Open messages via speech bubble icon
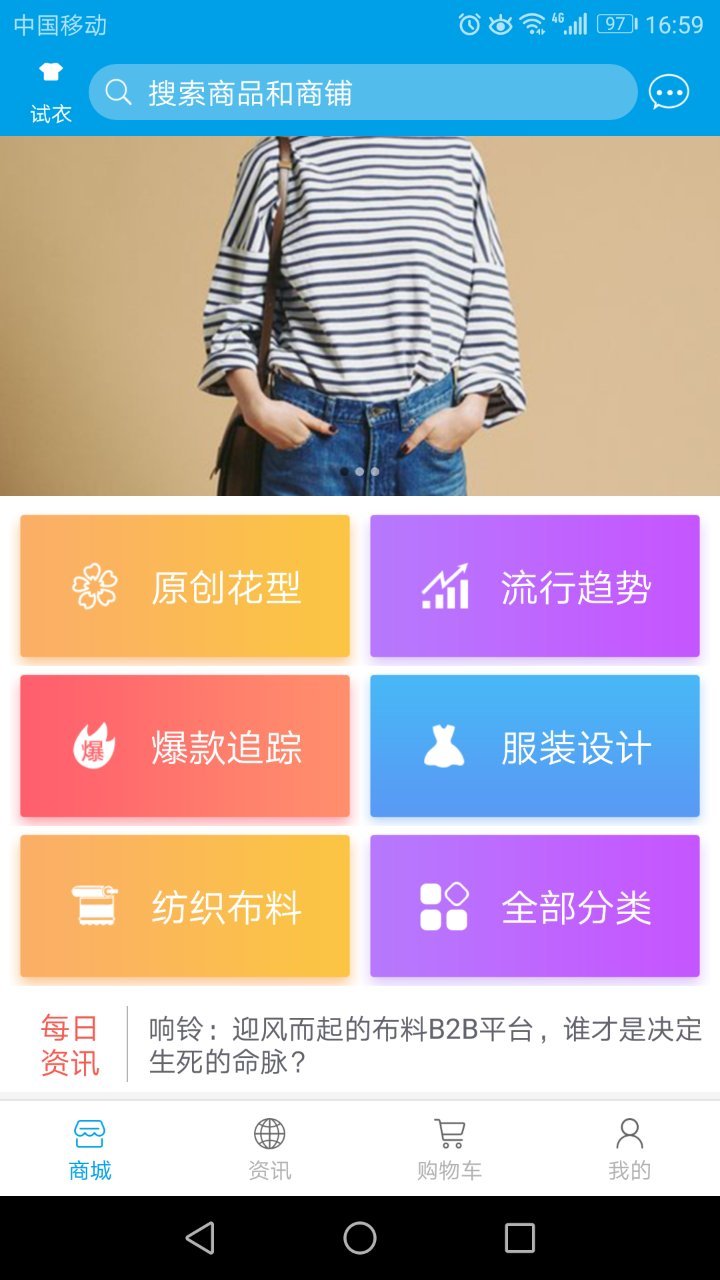The width and height of the screenshot is (720, 1280). [668, 92]
